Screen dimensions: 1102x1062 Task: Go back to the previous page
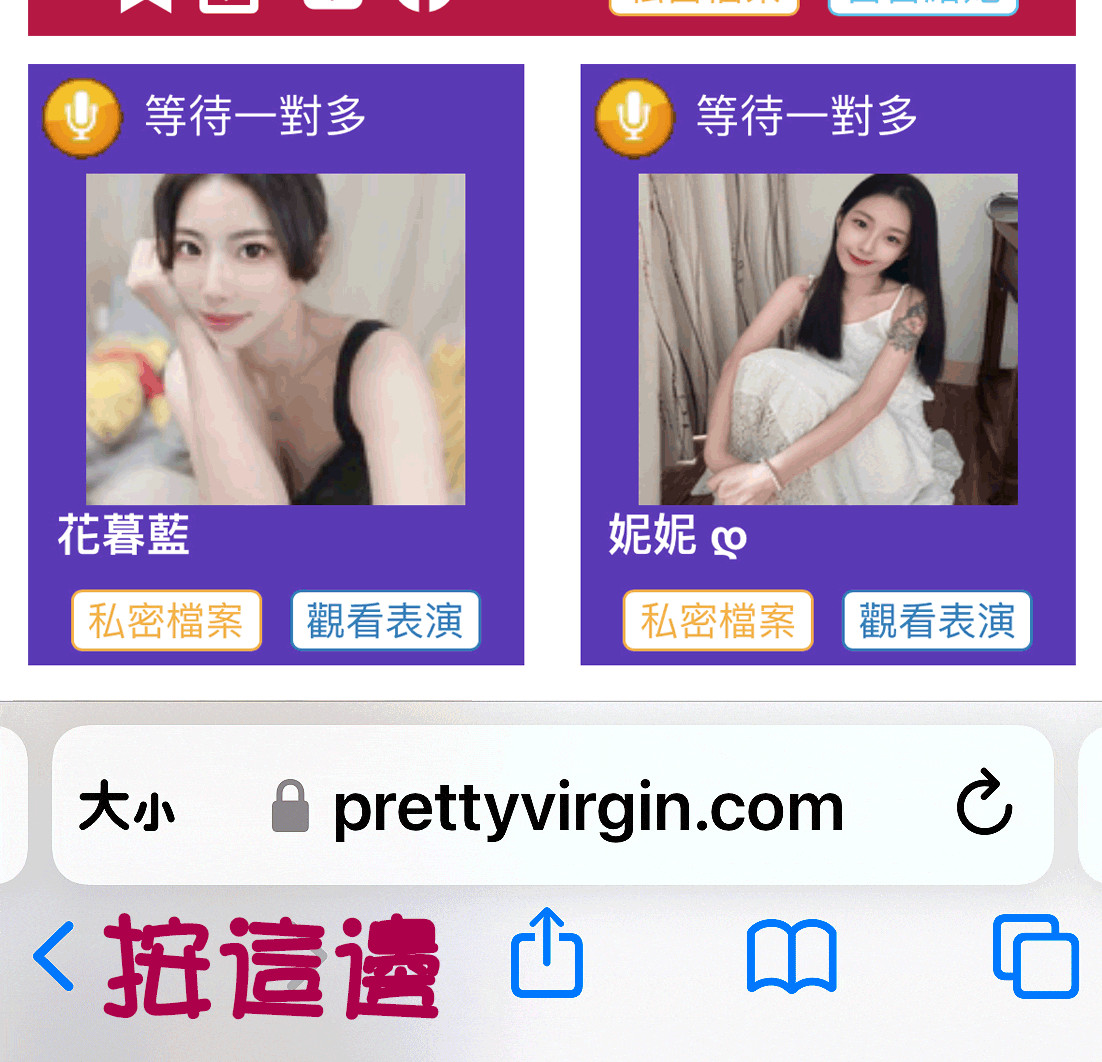(54, 957)
